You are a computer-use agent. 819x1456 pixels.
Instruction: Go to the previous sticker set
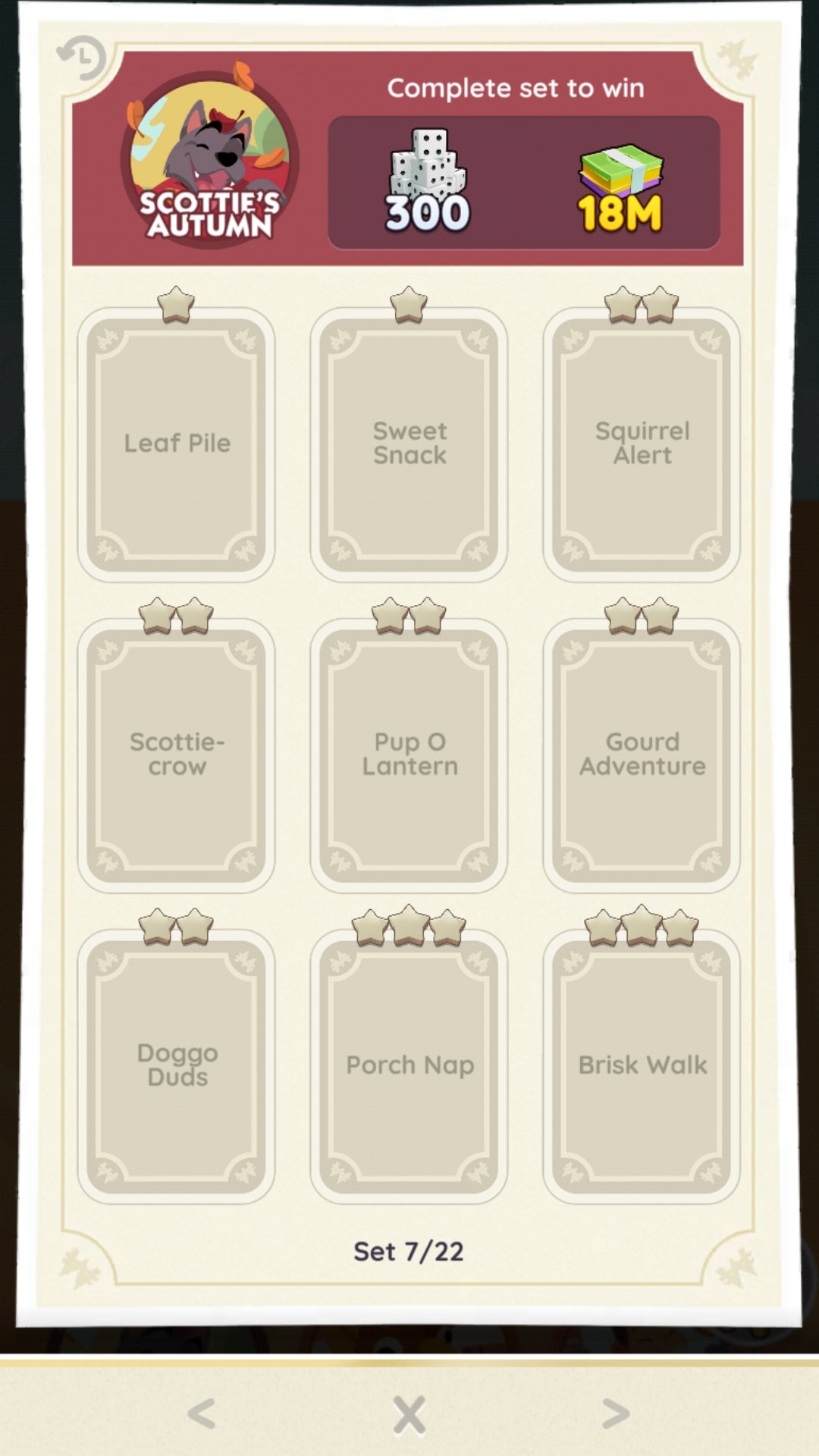[202, 1414]
